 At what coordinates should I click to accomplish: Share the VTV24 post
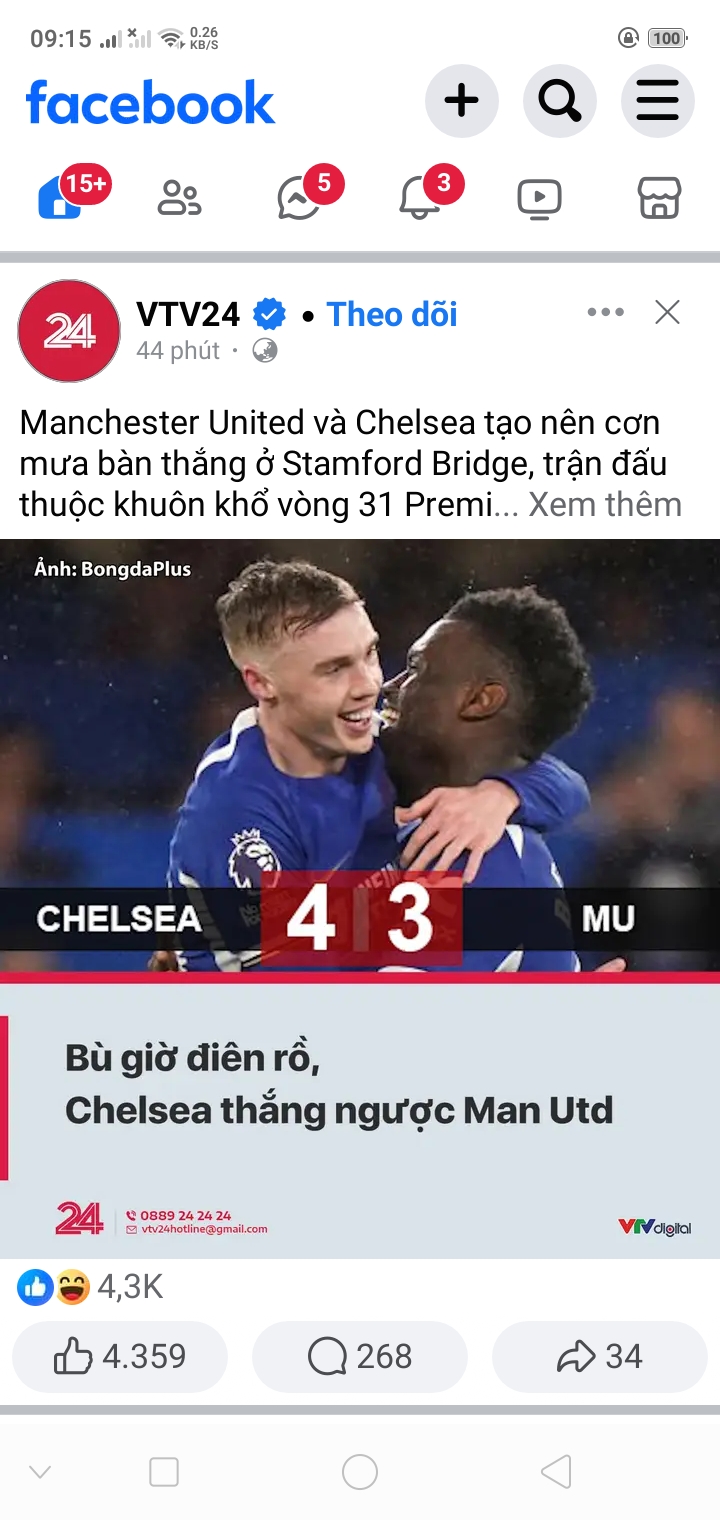(600, 1357)
